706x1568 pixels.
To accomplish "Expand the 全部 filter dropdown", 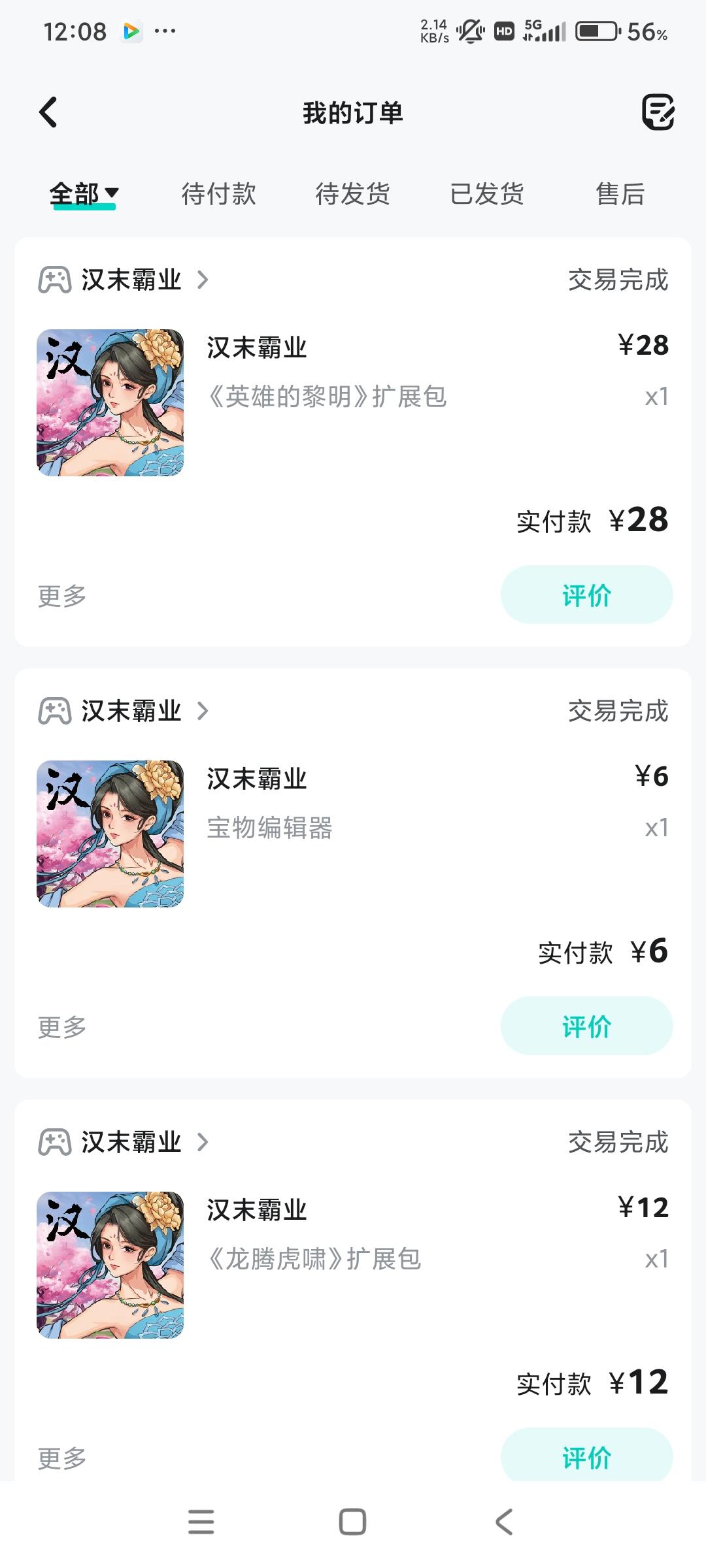I will click(84, 194).
